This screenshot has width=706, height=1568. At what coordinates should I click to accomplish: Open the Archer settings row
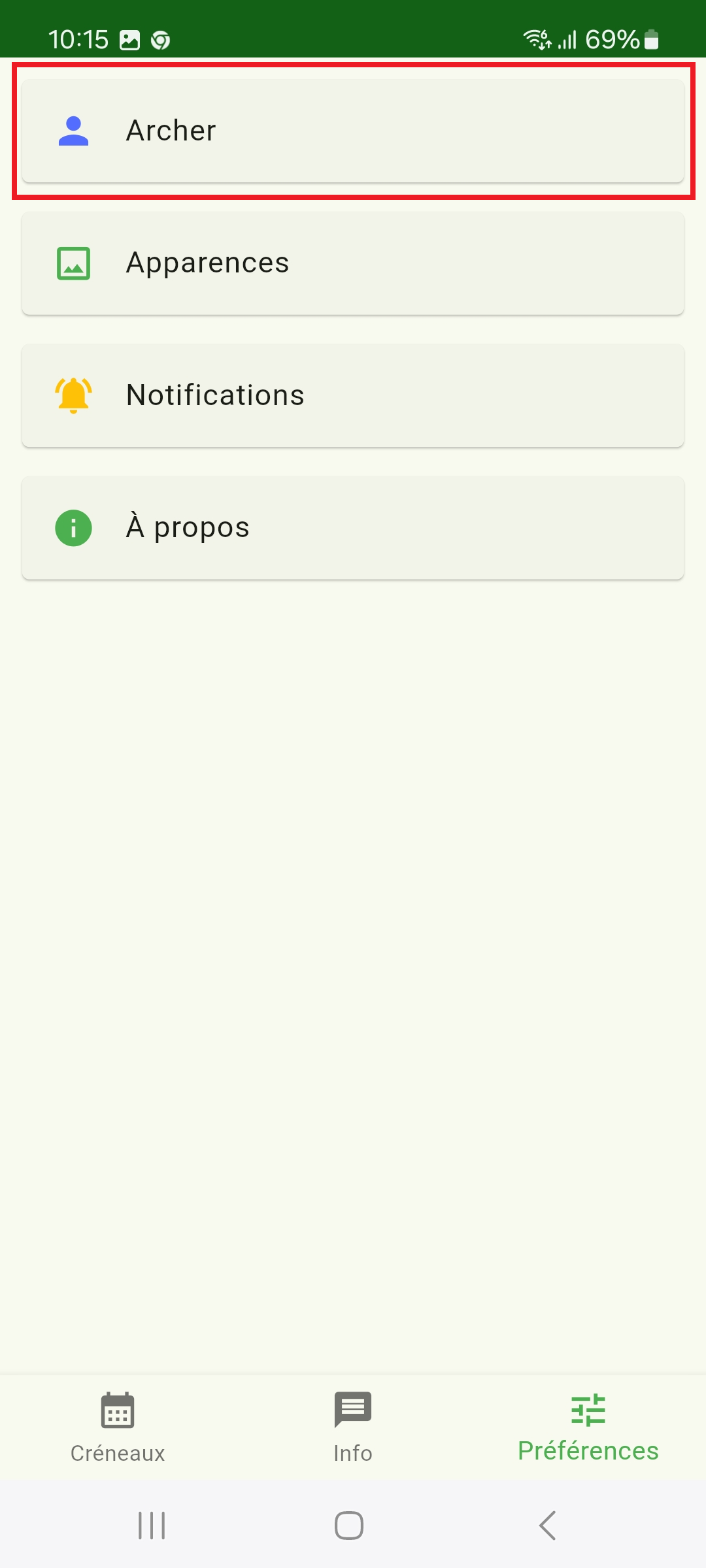pyautogui.click(x=353, y=131)
